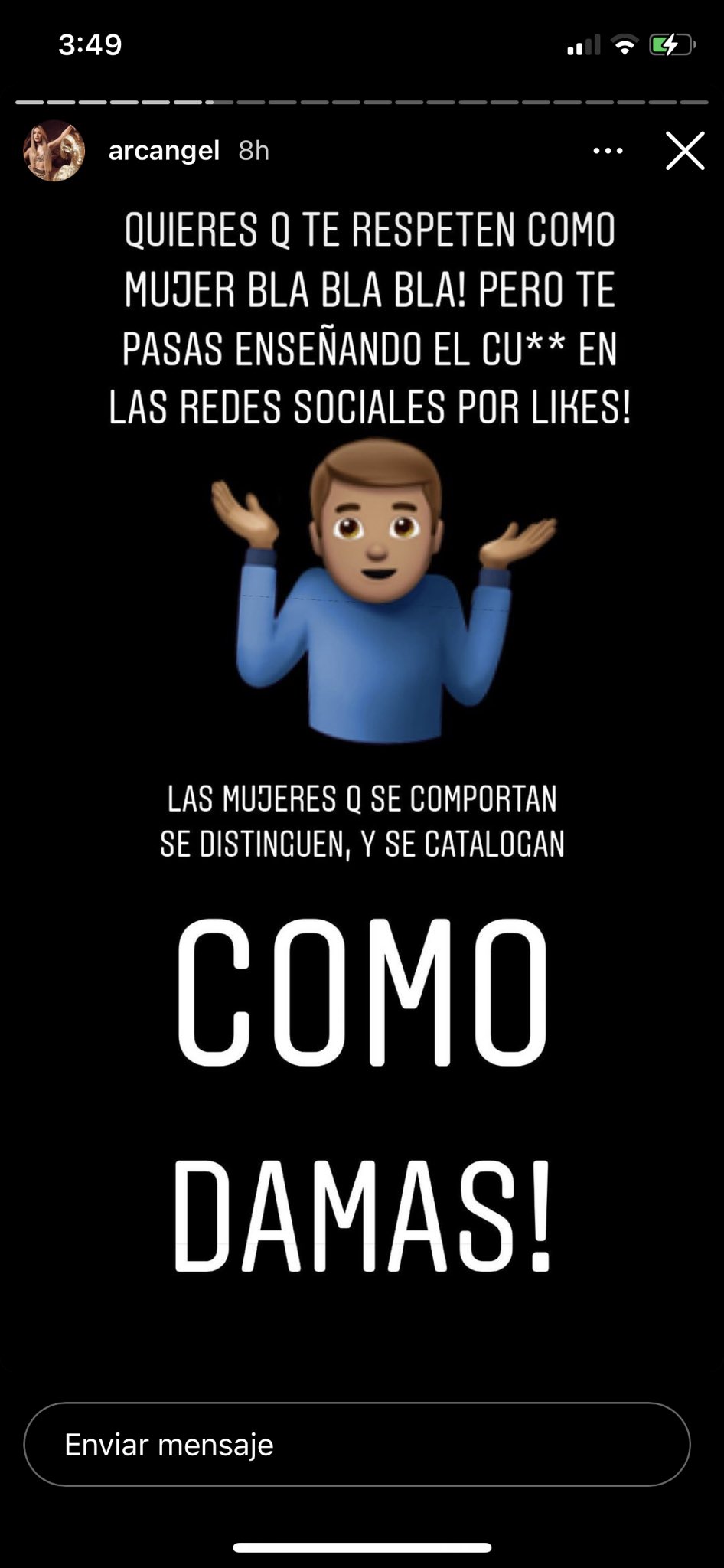Tap the Enviar mensaje field

coord(357,1445)
